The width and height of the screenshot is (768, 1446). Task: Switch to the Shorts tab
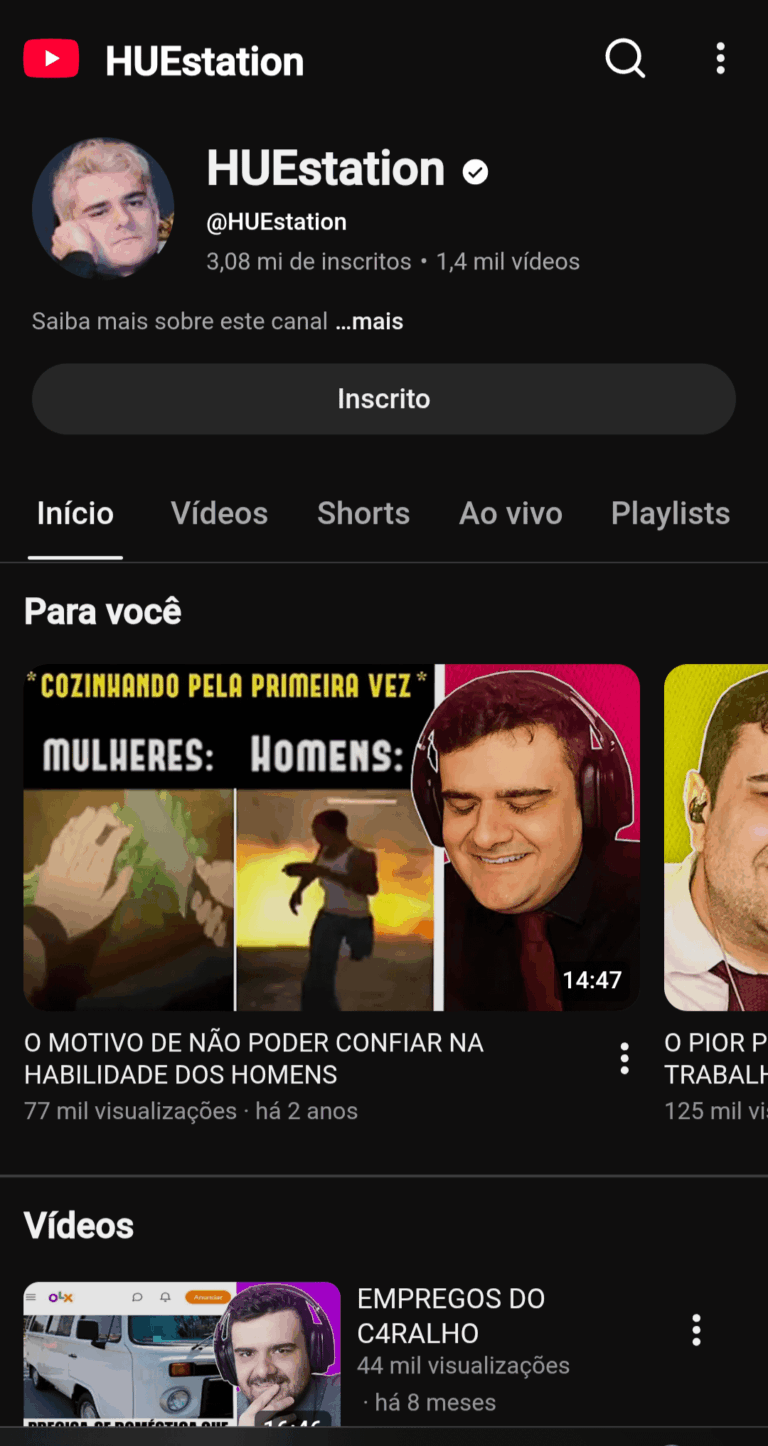point(363,514)
